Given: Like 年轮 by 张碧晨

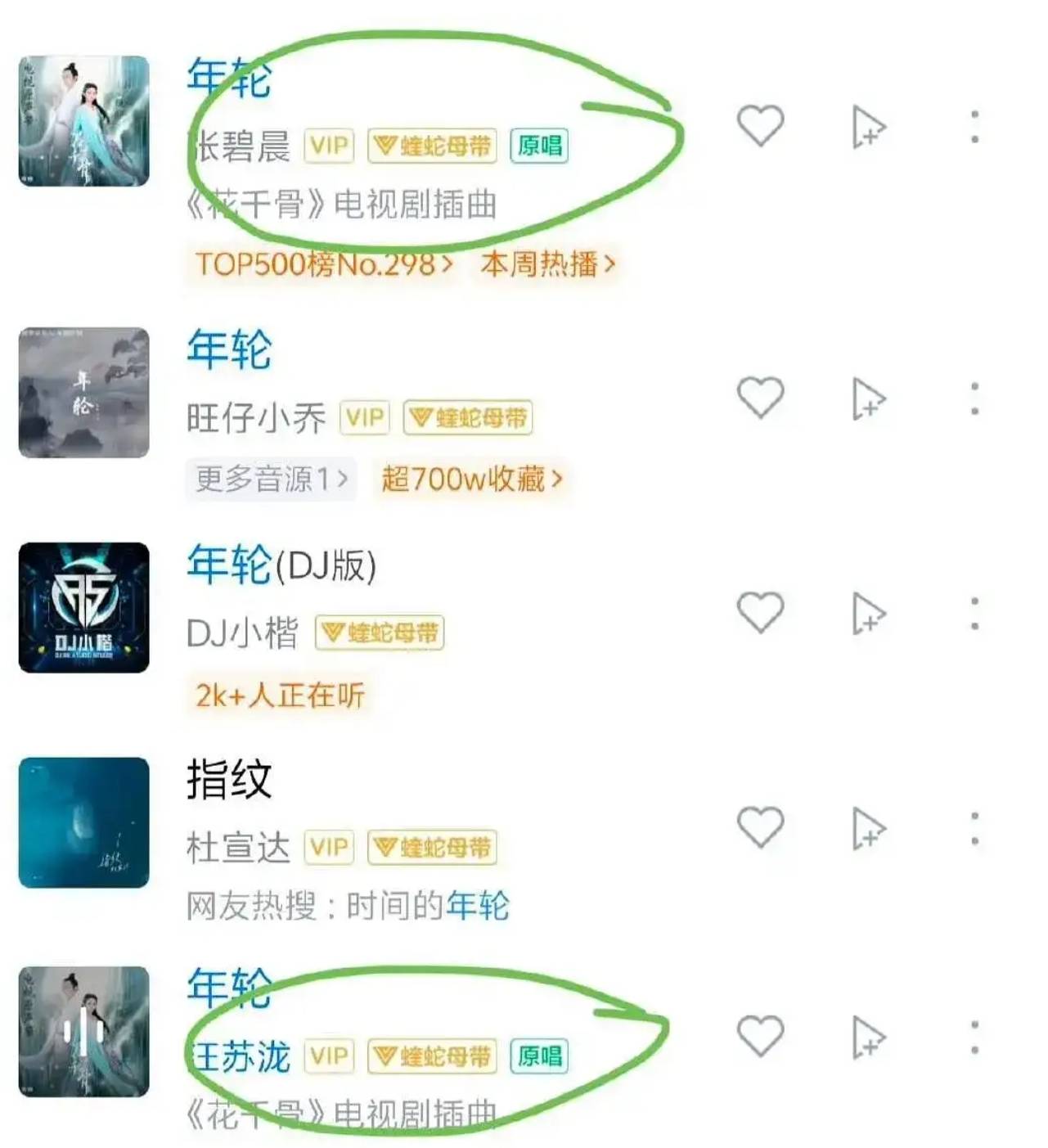Looking at the screenshot, I should 760,125.
